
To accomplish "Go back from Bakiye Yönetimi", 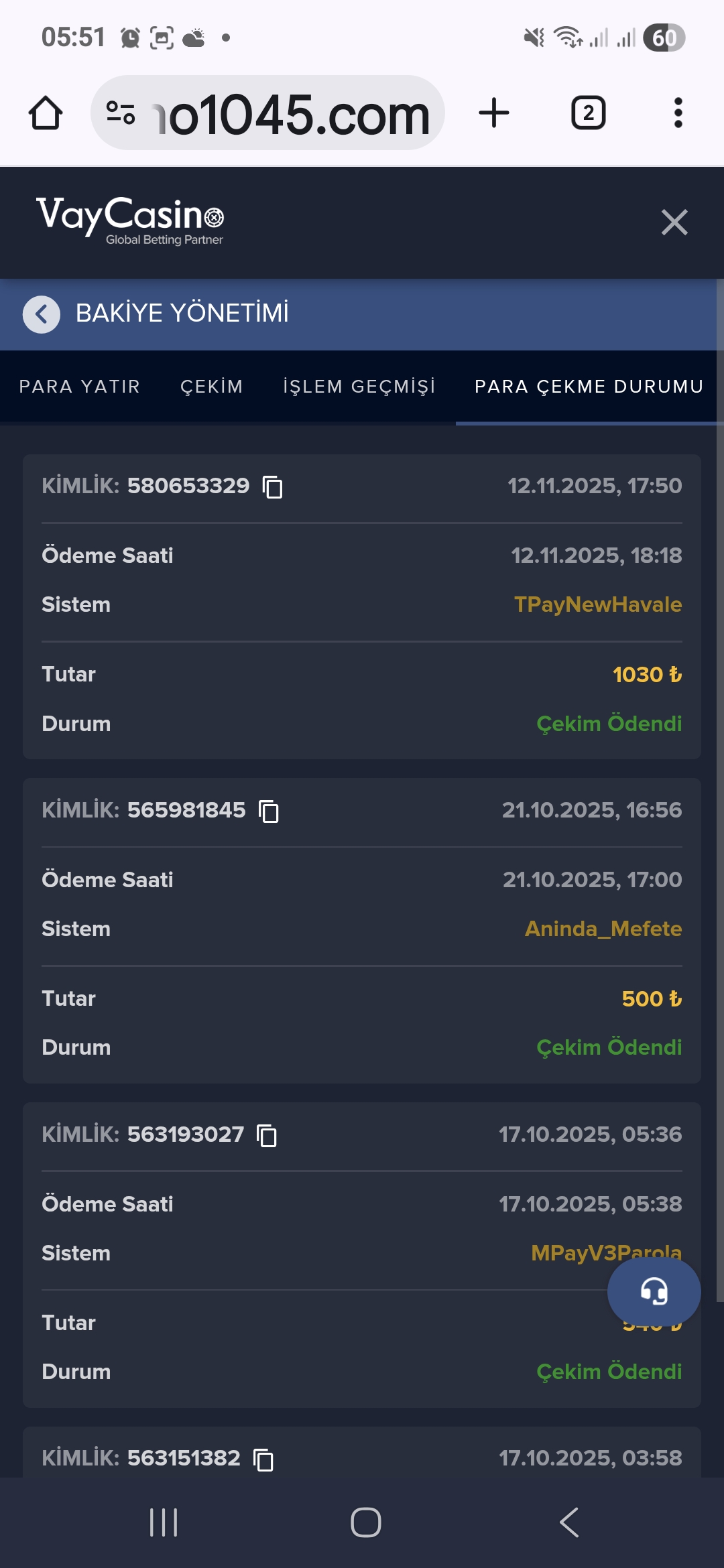I will click(42, 314).
